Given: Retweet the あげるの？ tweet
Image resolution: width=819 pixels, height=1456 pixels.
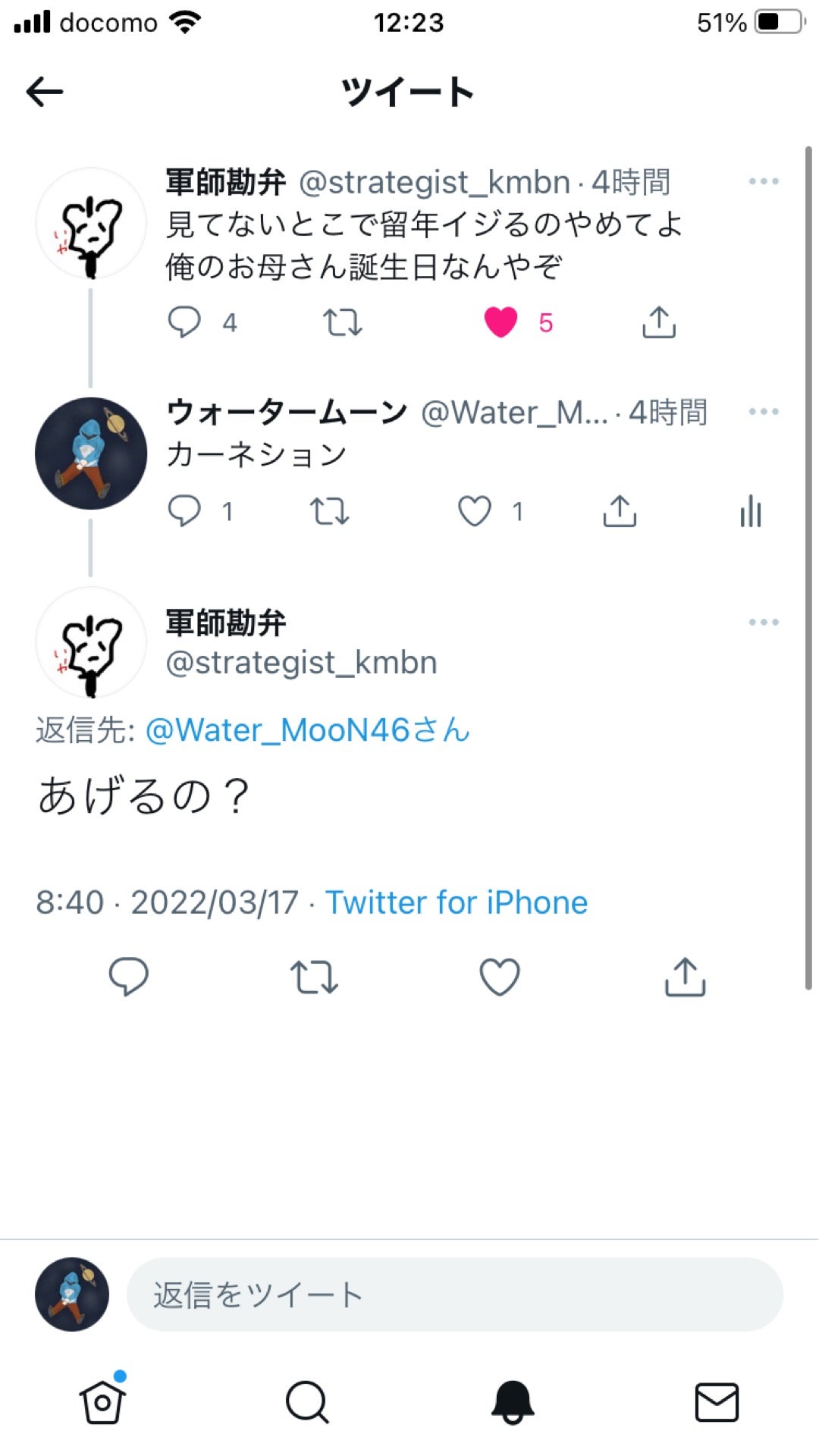Looking at the screenshot, I should pos(314,978).
